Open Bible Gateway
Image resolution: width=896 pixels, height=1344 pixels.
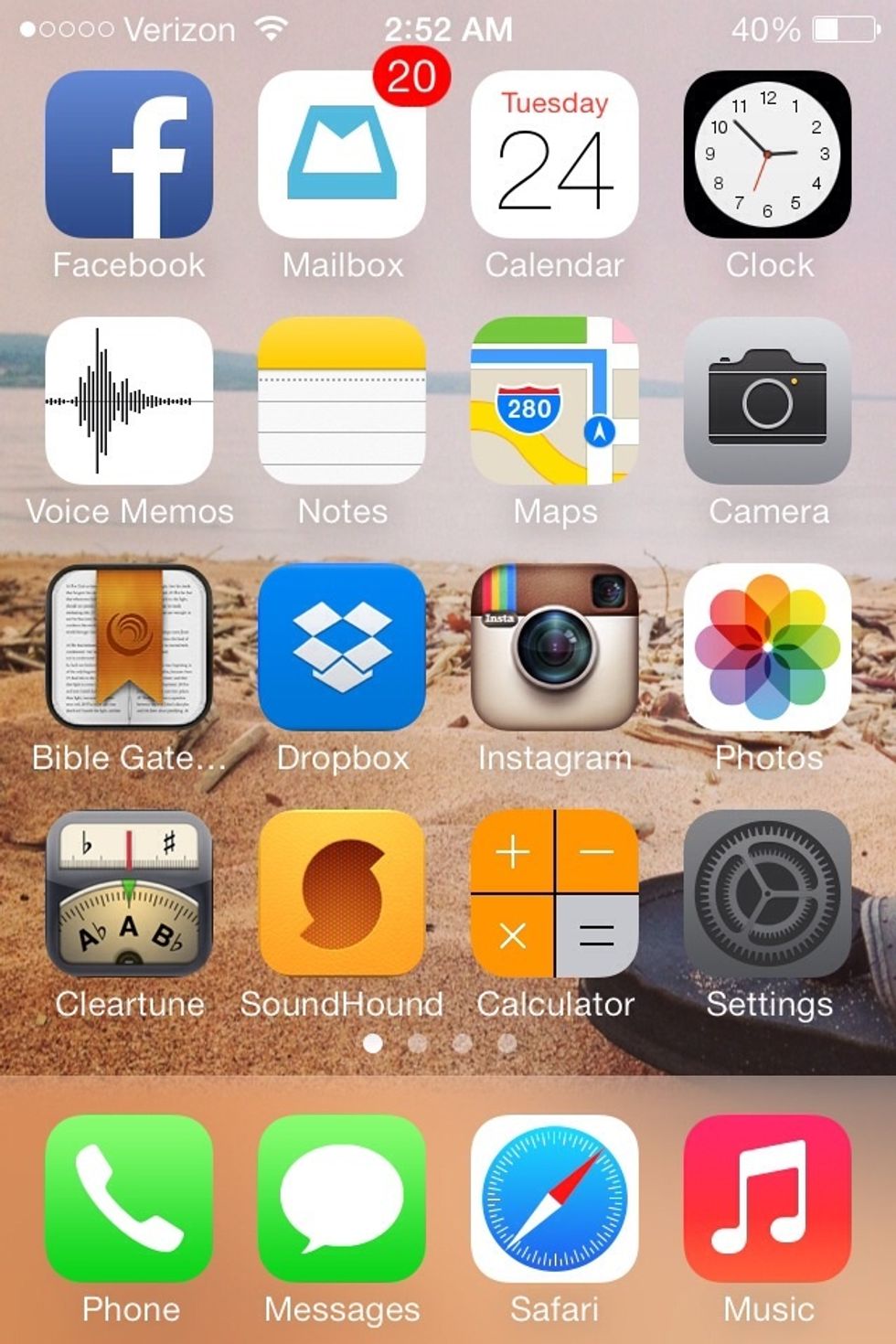point(128,649)
